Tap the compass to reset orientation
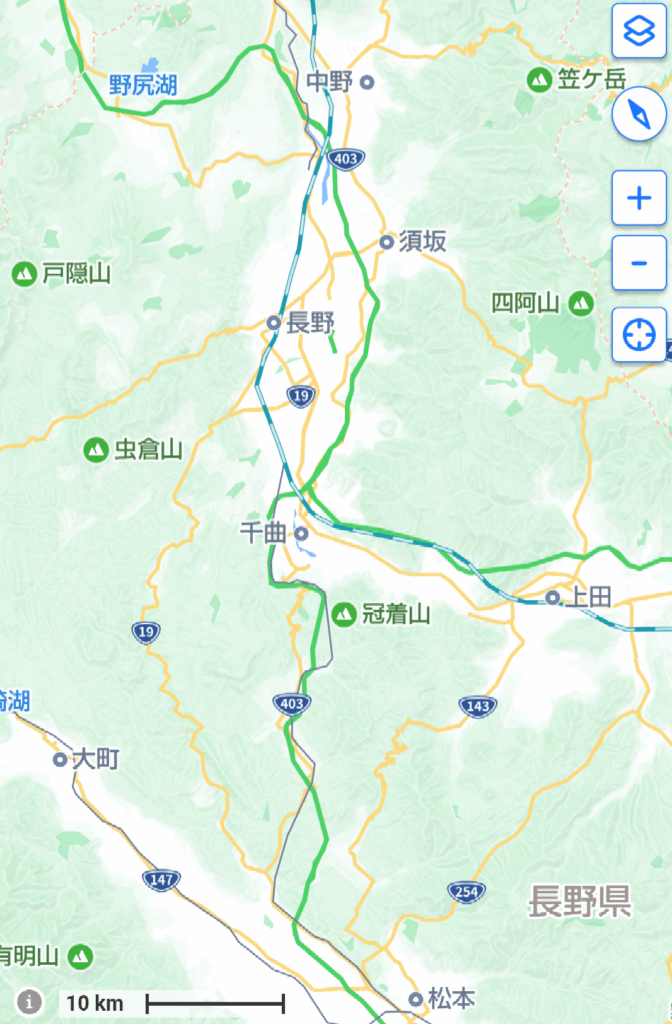672x1024 pixels. click(x=639, y=113)
